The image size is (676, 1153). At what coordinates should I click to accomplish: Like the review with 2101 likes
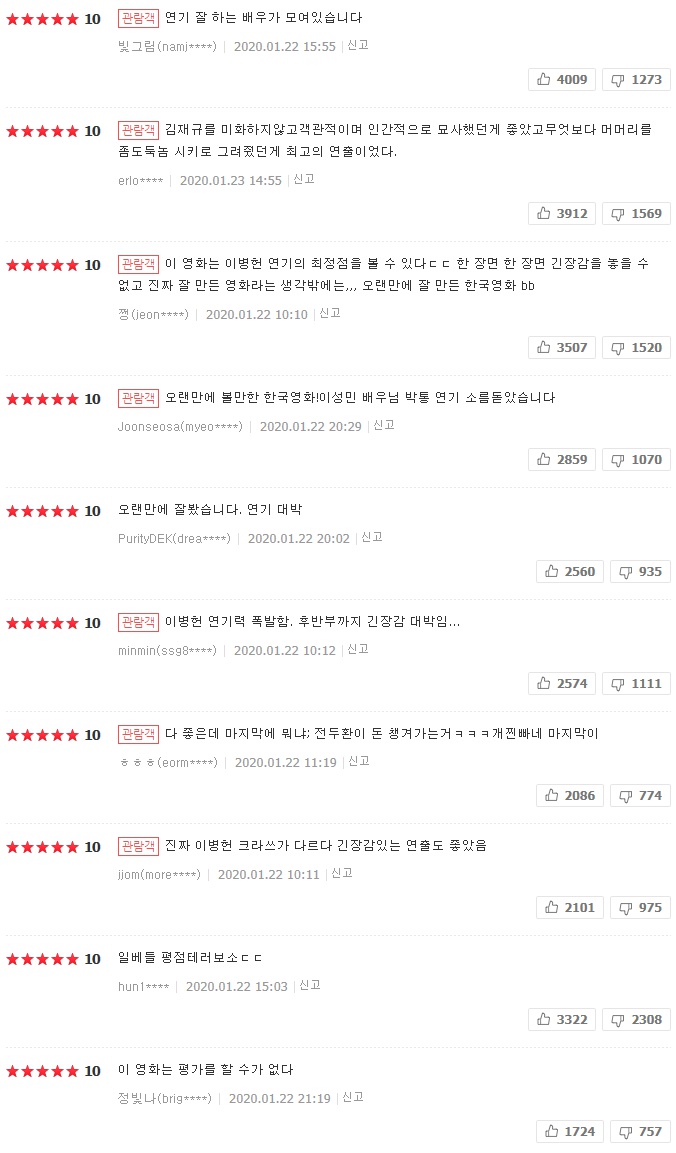(570, 907)
